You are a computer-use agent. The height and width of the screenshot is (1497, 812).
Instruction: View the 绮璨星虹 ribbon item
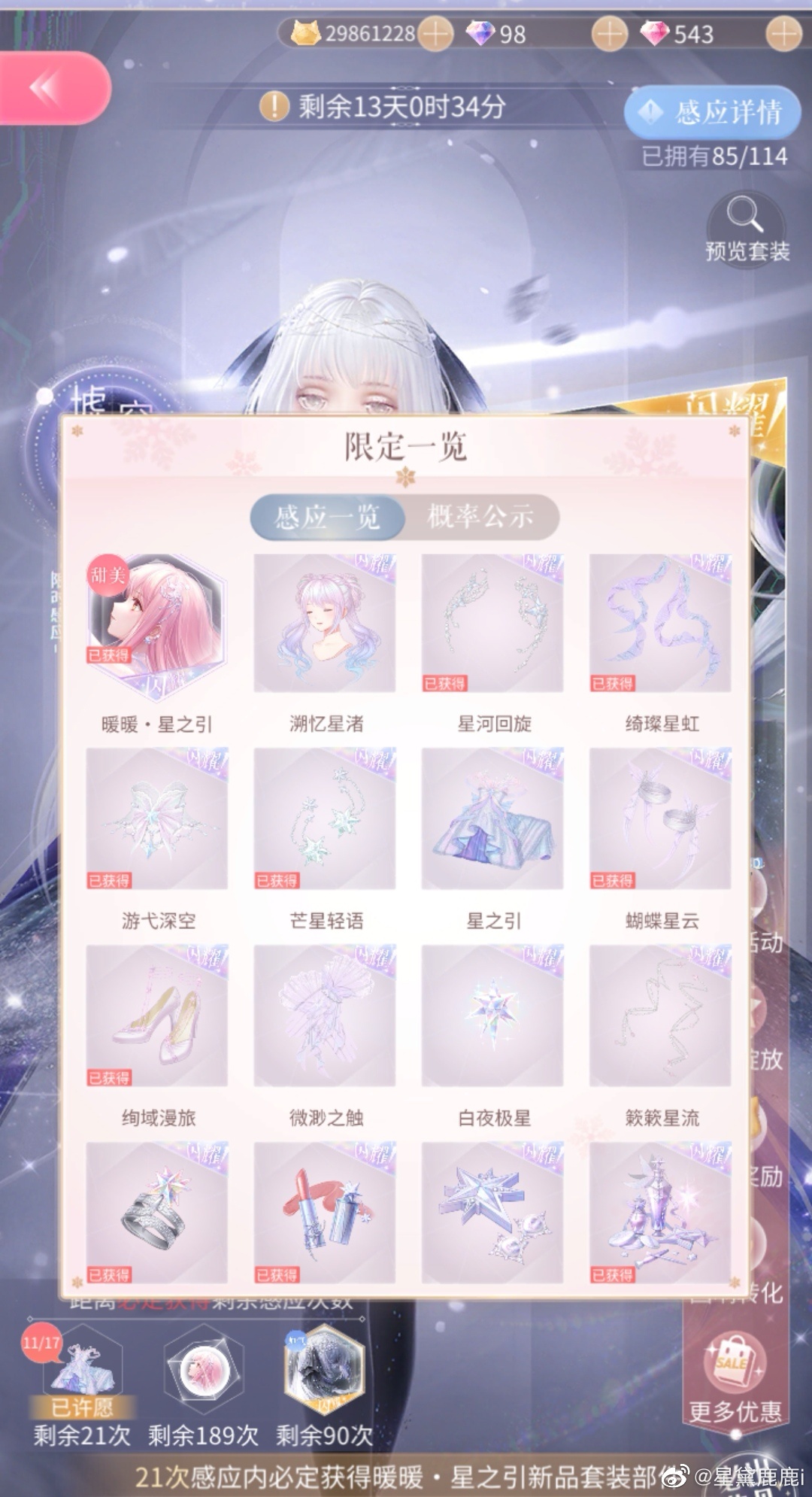pos(660,623)
